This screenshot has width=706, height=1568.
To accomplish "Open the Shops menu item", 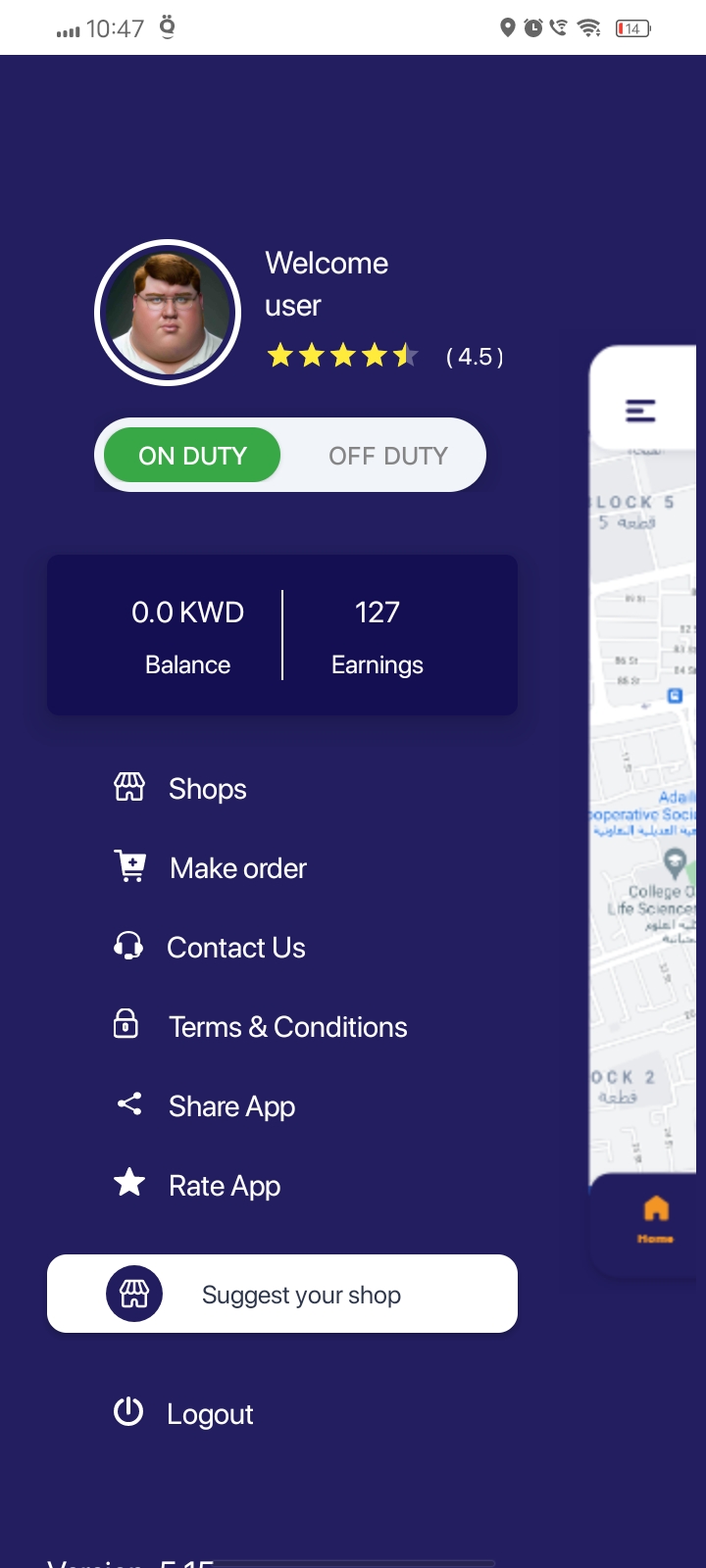I will coord(207,789).
